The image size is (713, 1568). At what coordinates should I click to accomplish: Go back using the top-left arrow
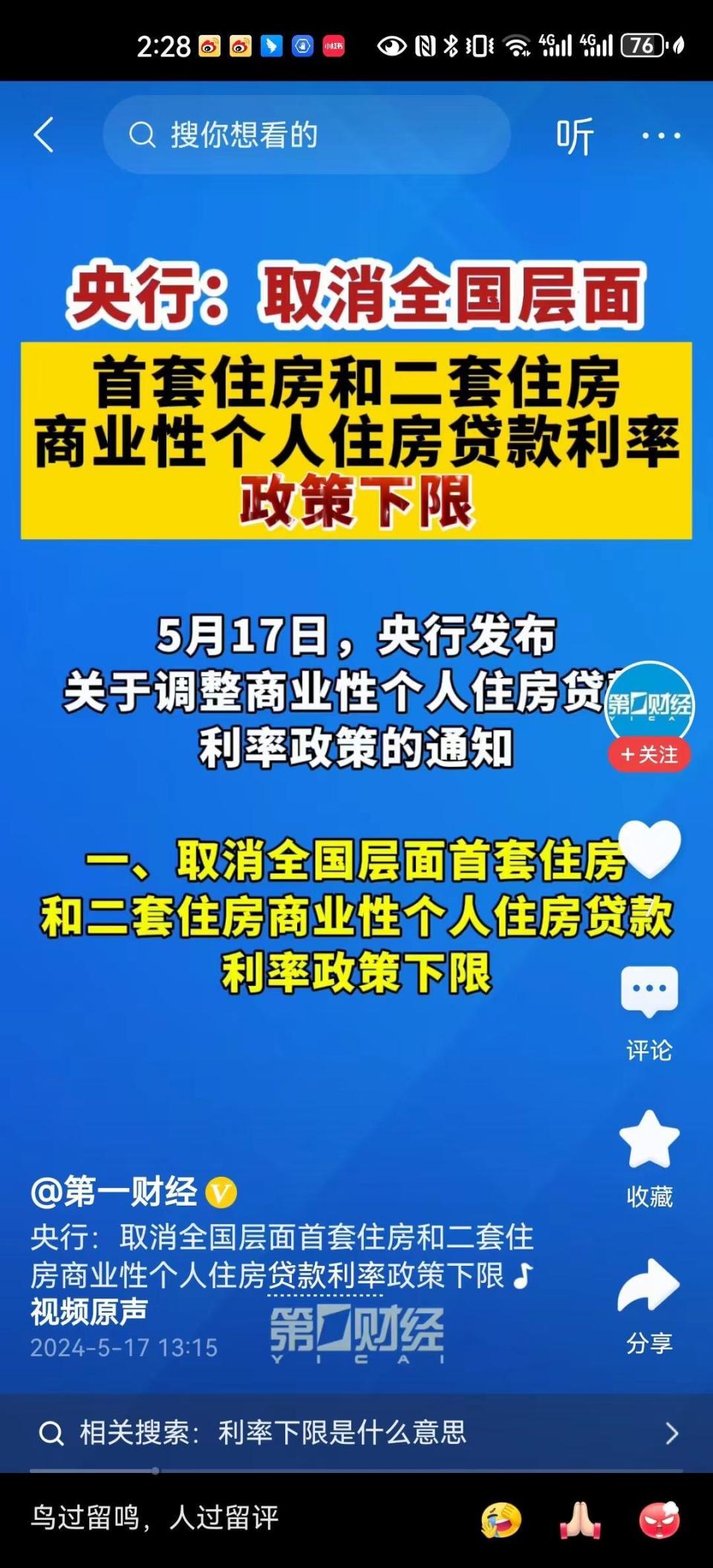tap(44, 135)
